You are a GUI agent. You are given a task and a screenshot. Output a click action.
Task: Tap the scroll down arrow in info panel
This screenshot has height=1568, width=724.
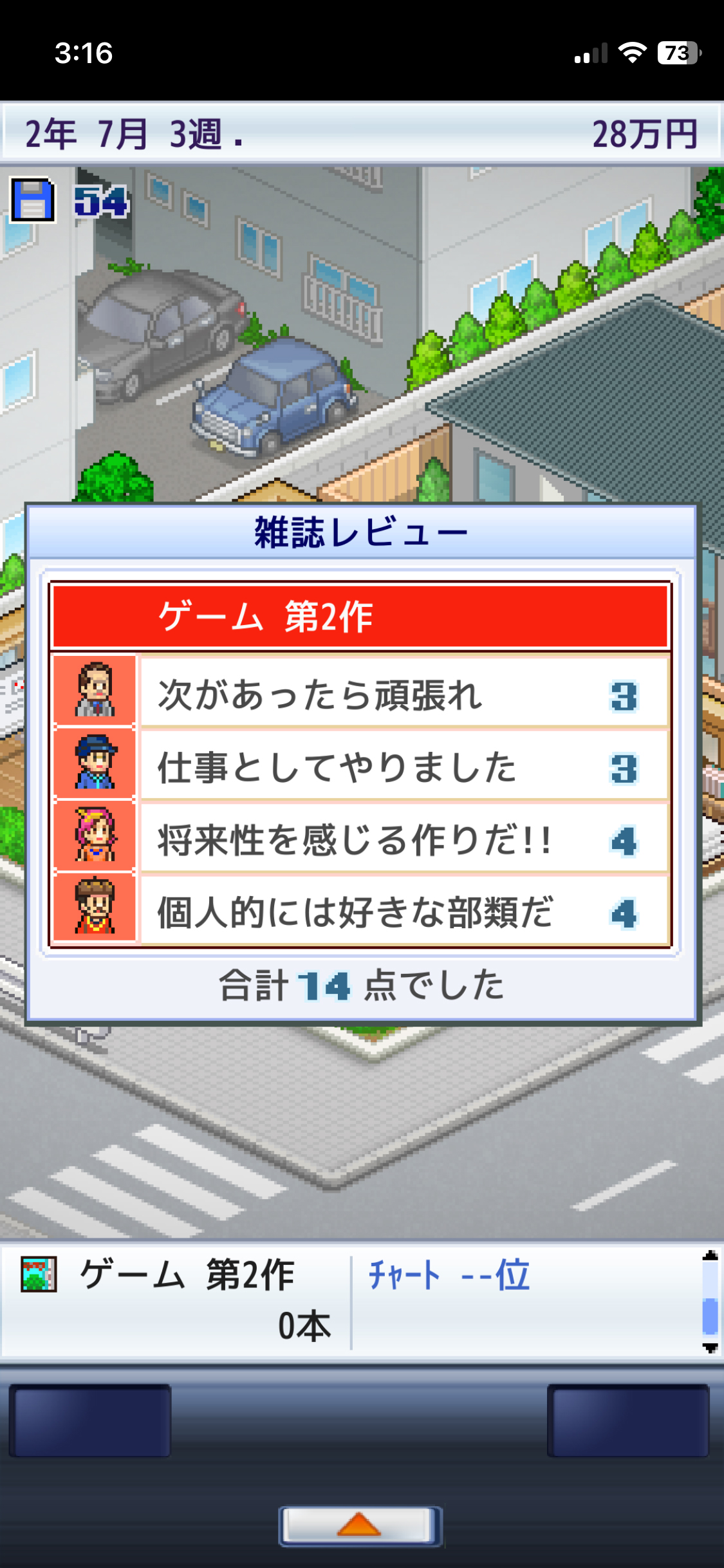click(x=710, y=1347)
